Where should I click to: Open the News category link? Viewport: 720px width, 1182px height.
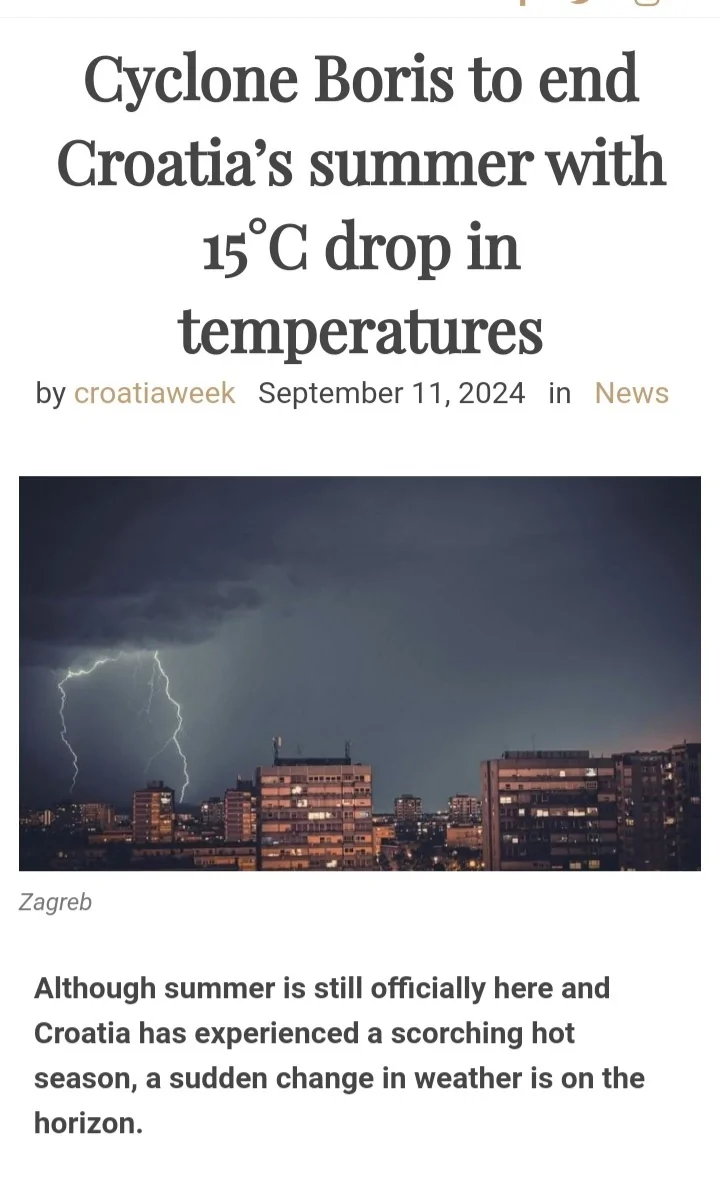(631, 393)
